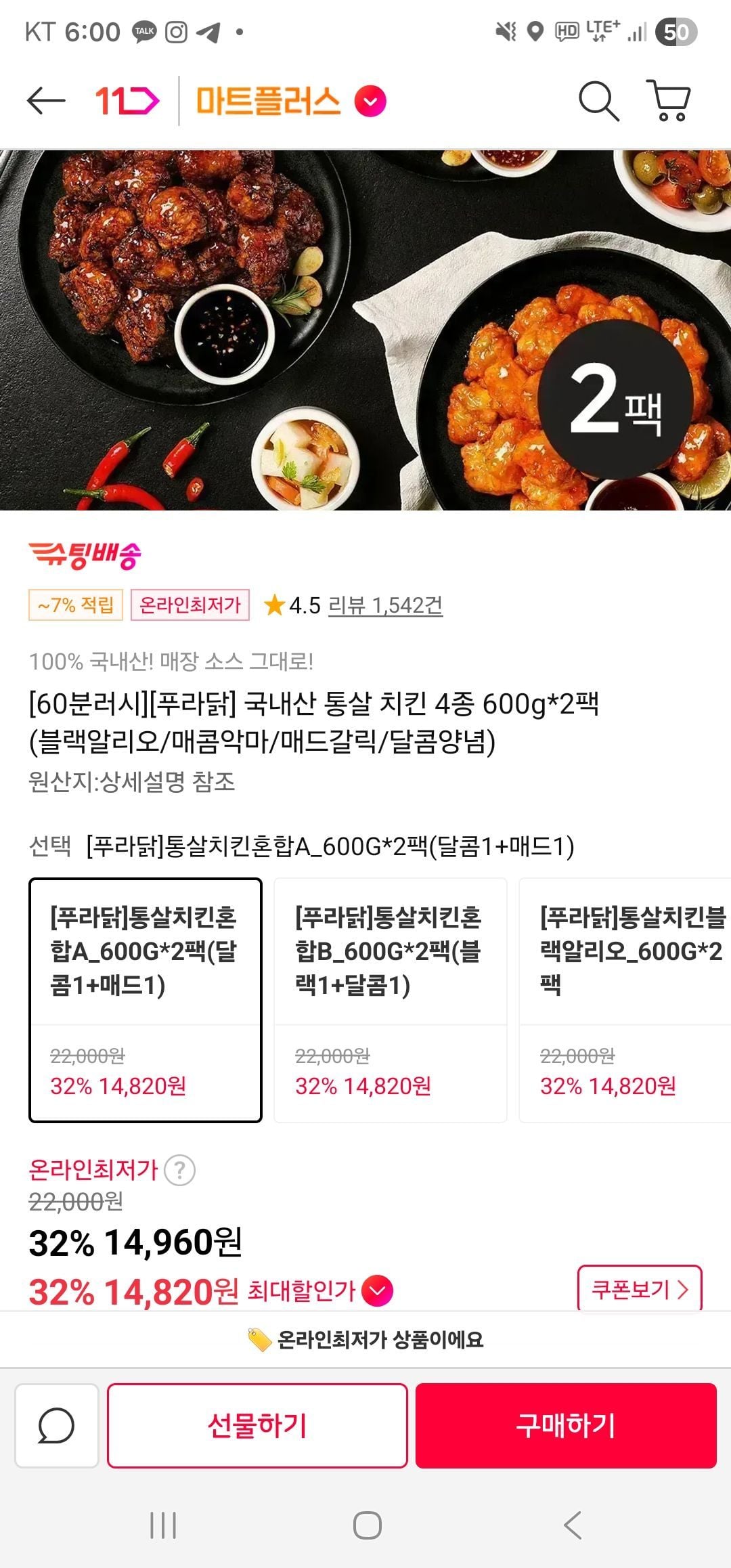View the 리뷰 1,542건 reviews link
The height and width of the screenshot is (1568, 731).
(385, 605)
